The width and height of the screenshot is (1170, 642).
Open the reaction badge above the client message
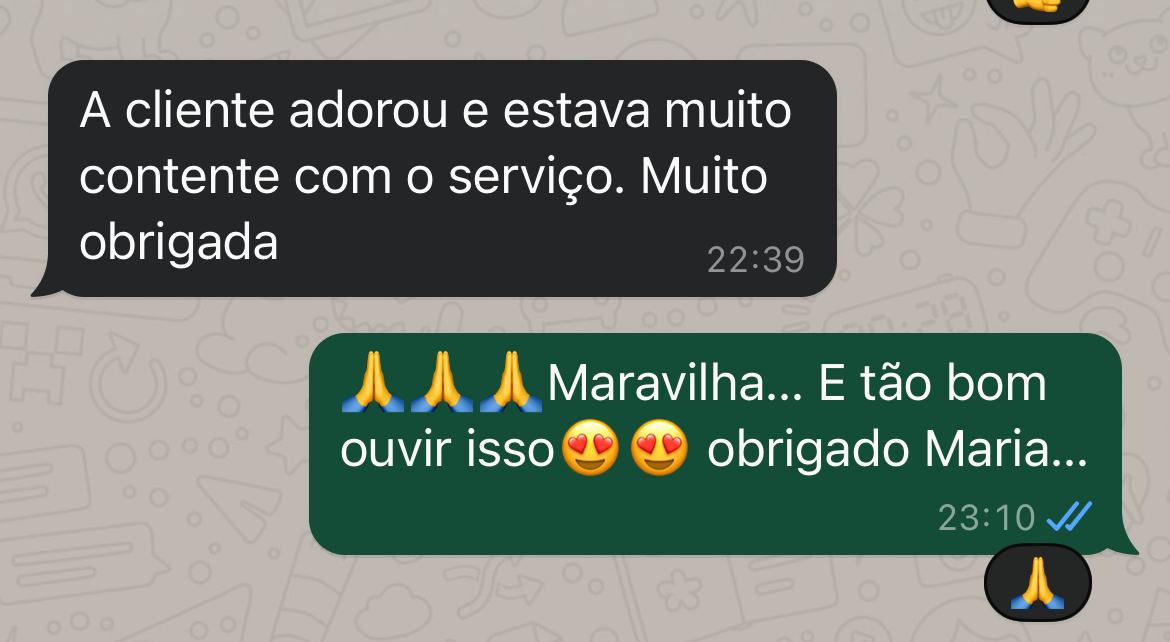pyautogui.click(x=1037, y=7)
